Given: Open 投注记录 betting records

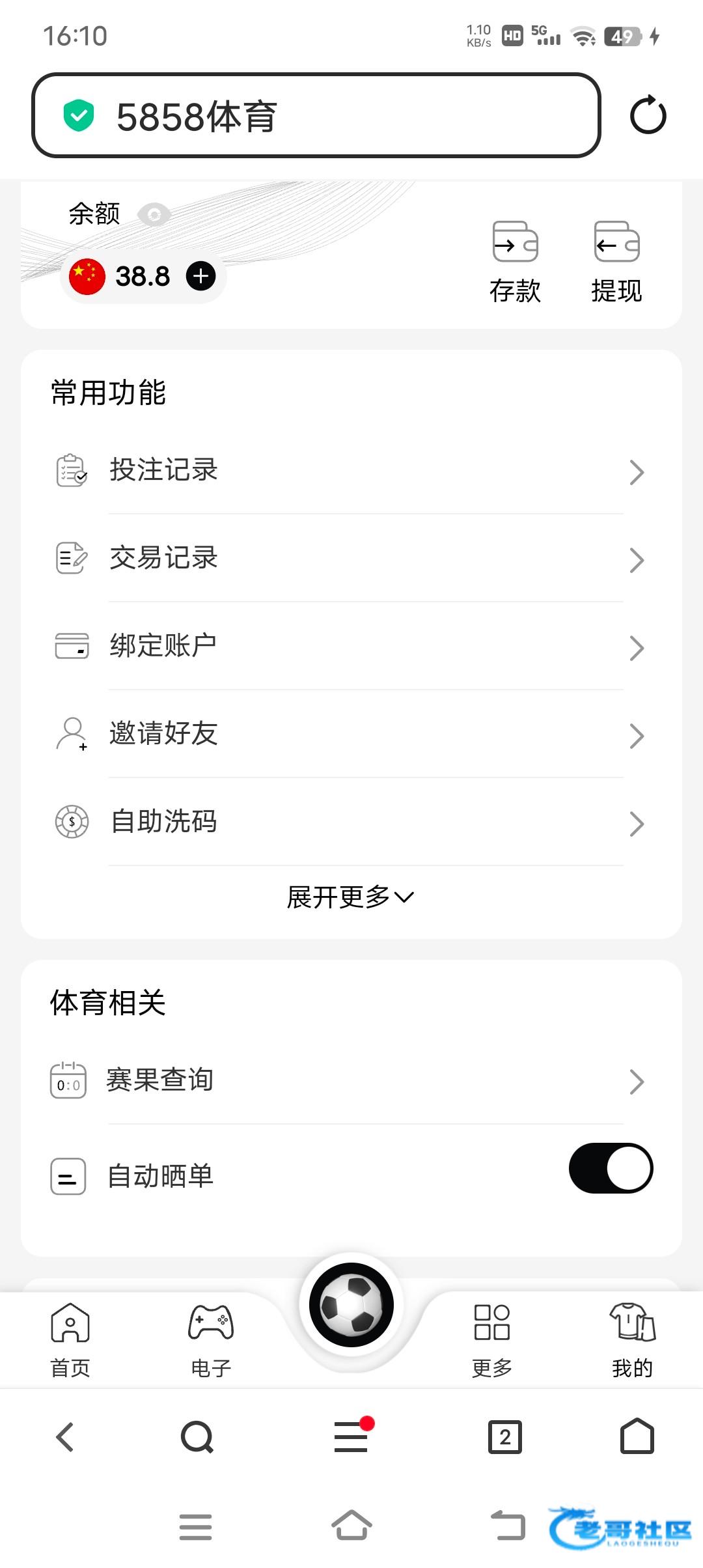Looking at the screenshot, I should click(x=351, y=471).
